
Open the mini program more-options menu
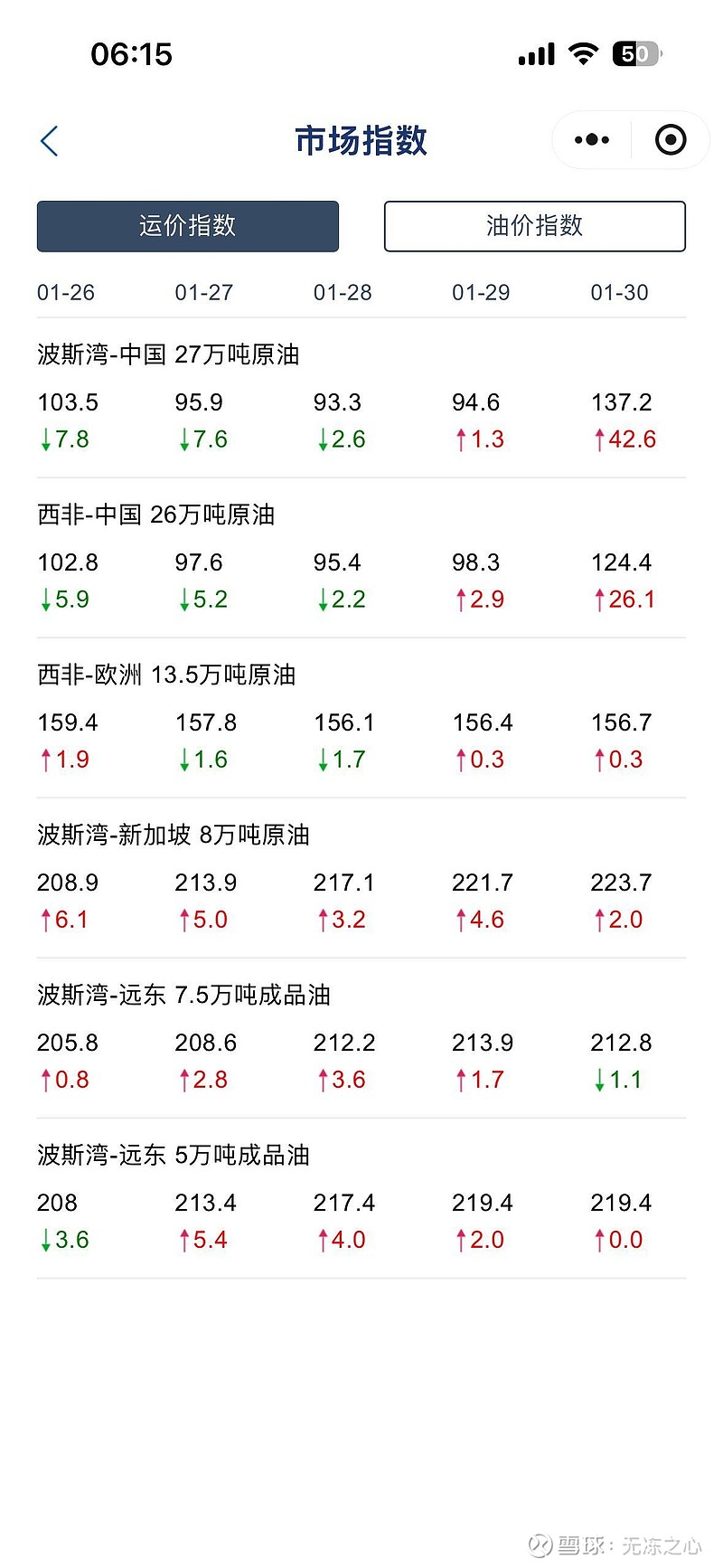pos(592,140)
